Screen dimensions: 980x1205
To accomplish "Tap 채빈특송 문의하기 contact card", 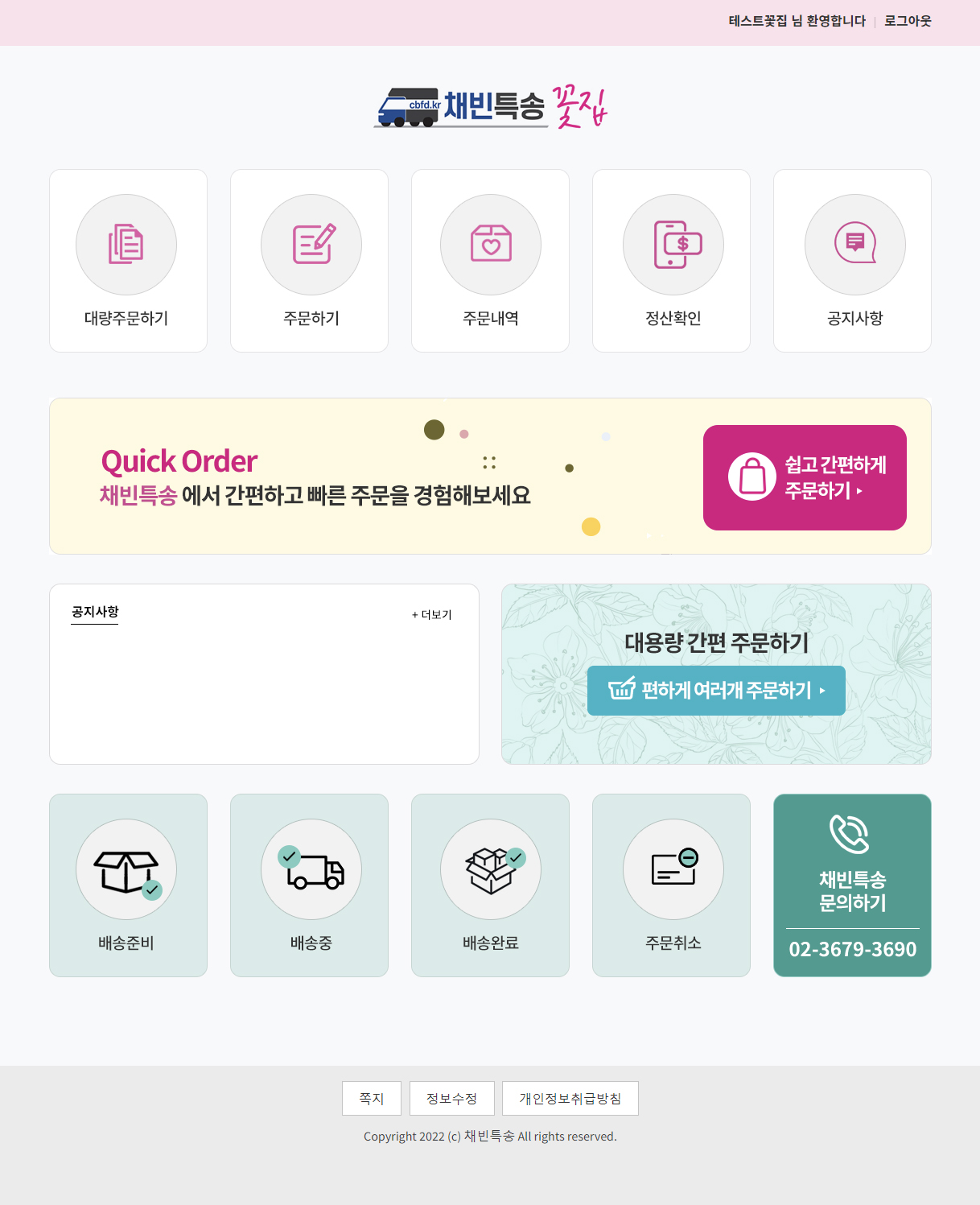I will point(852,885).
